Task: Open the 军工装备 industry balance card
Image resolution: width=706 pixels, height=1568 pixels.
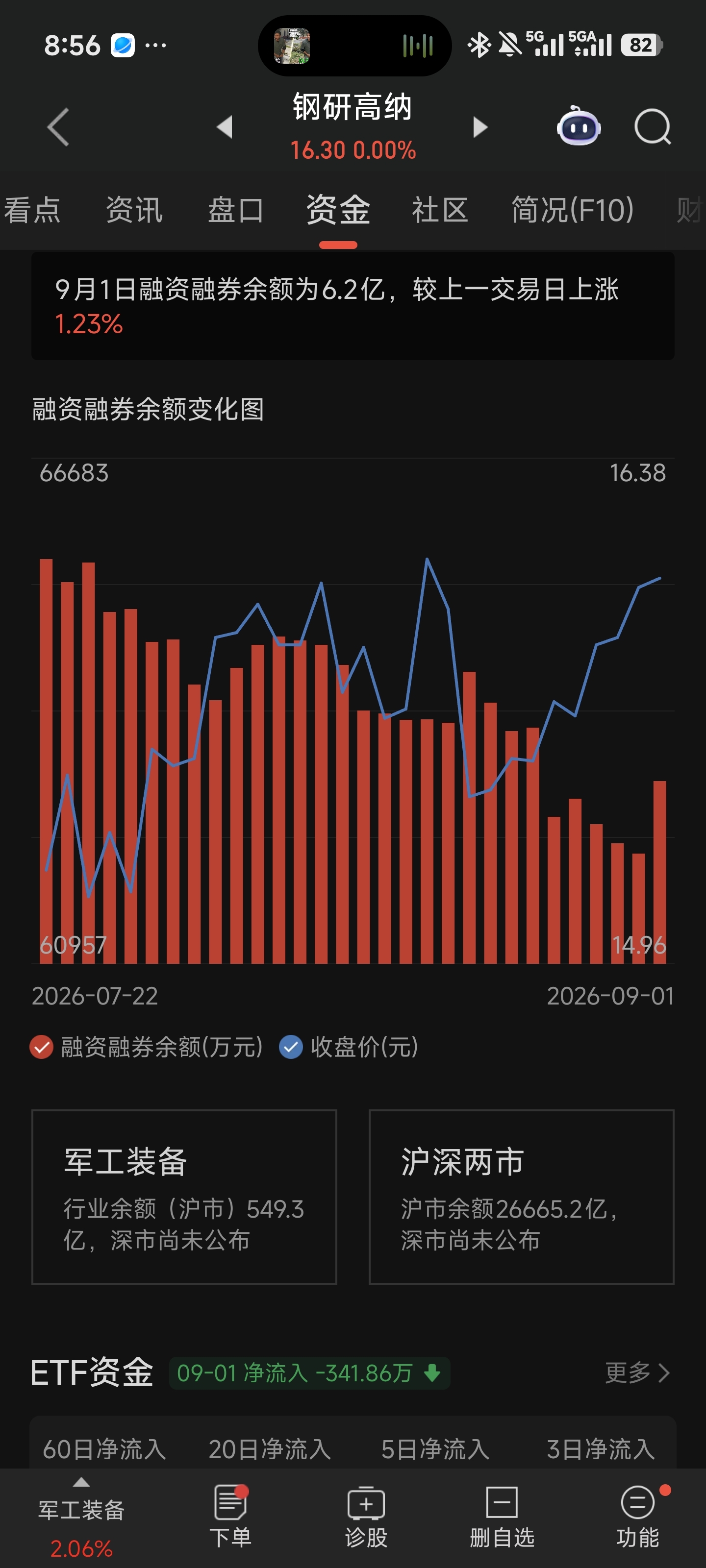Action: [x=184, y=1197]
